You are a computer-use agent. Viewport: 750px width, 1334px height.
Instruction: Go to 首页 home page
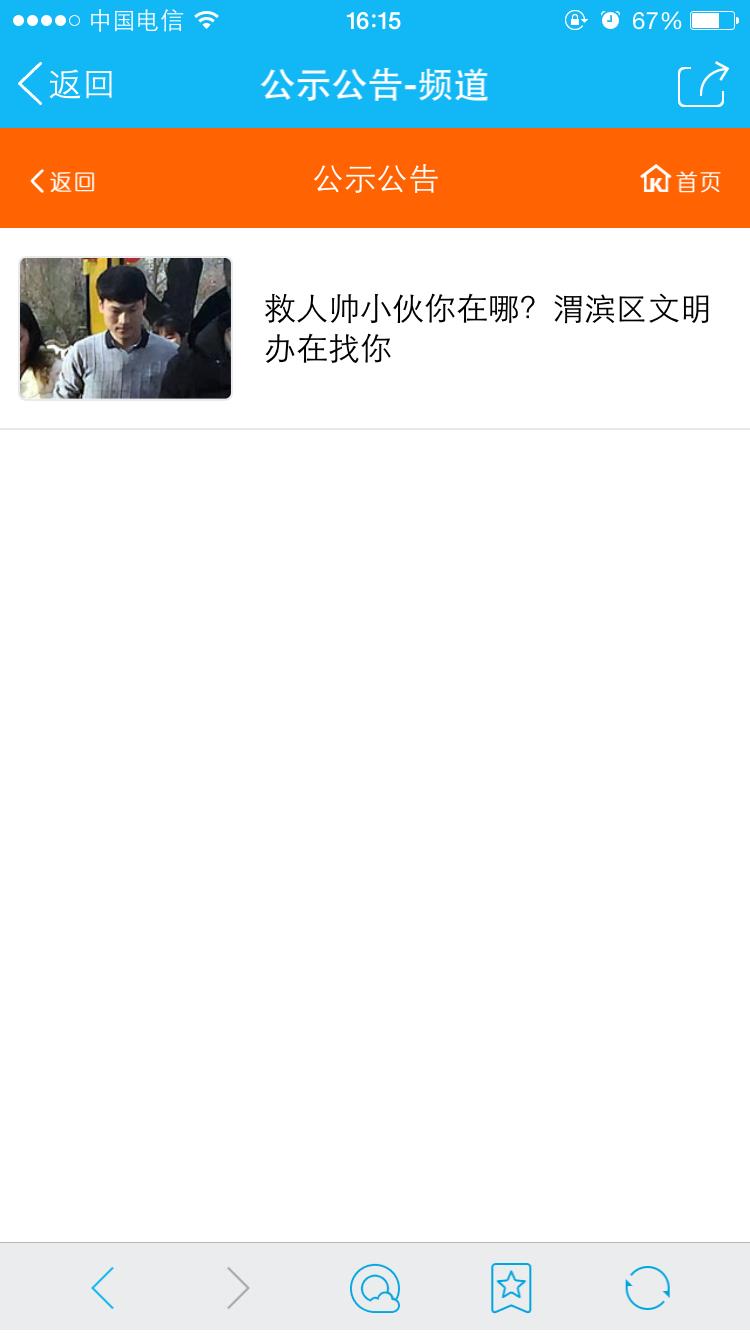click(681, 181)
